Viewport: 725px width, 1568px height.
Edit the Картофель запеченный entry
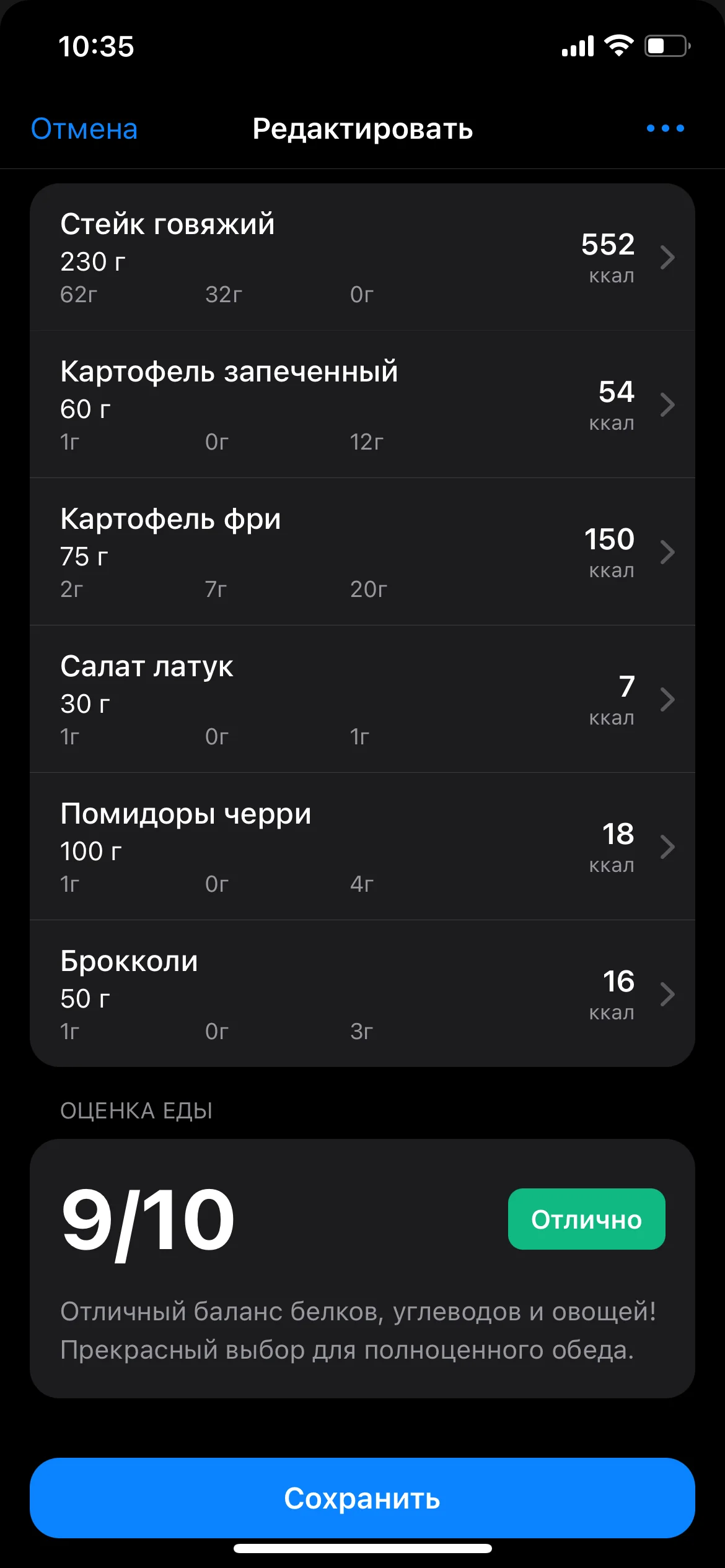pyautogui.click(x=362, y=404)
